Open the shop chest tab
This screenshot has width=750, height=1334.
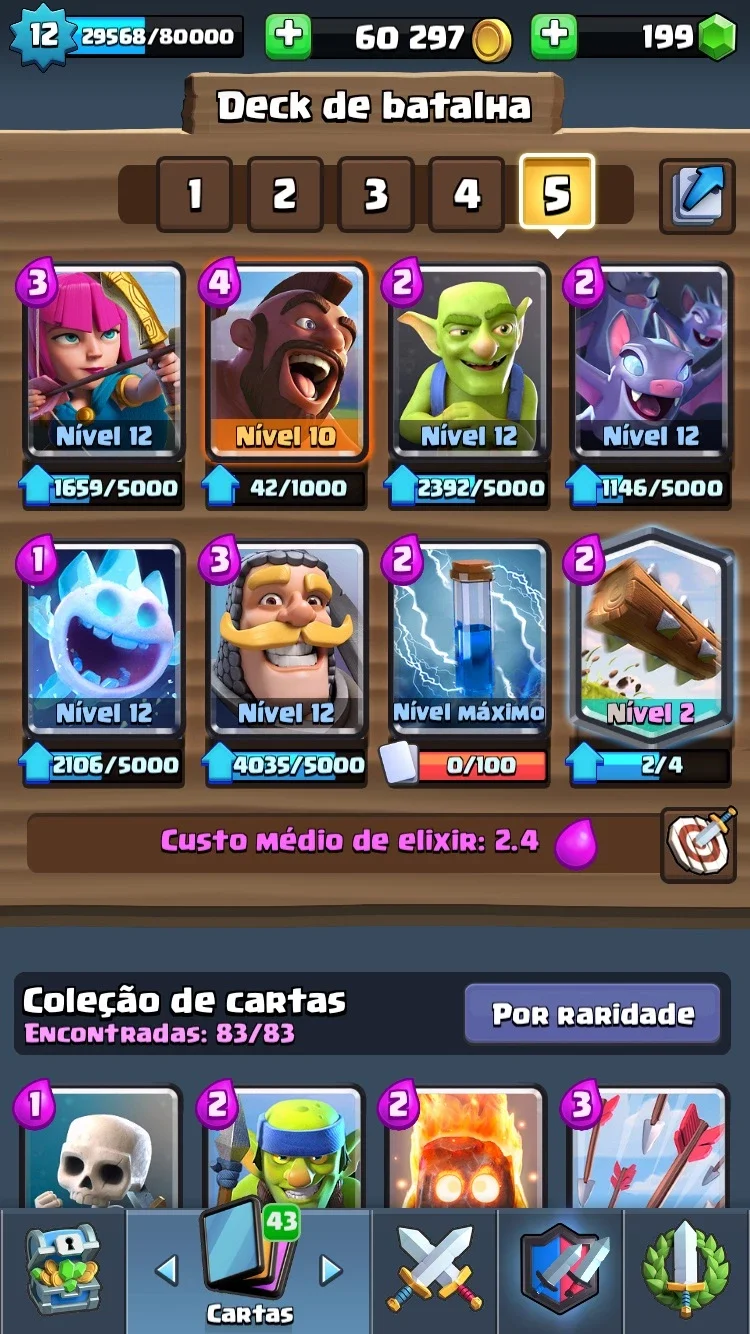point(63,1270)
